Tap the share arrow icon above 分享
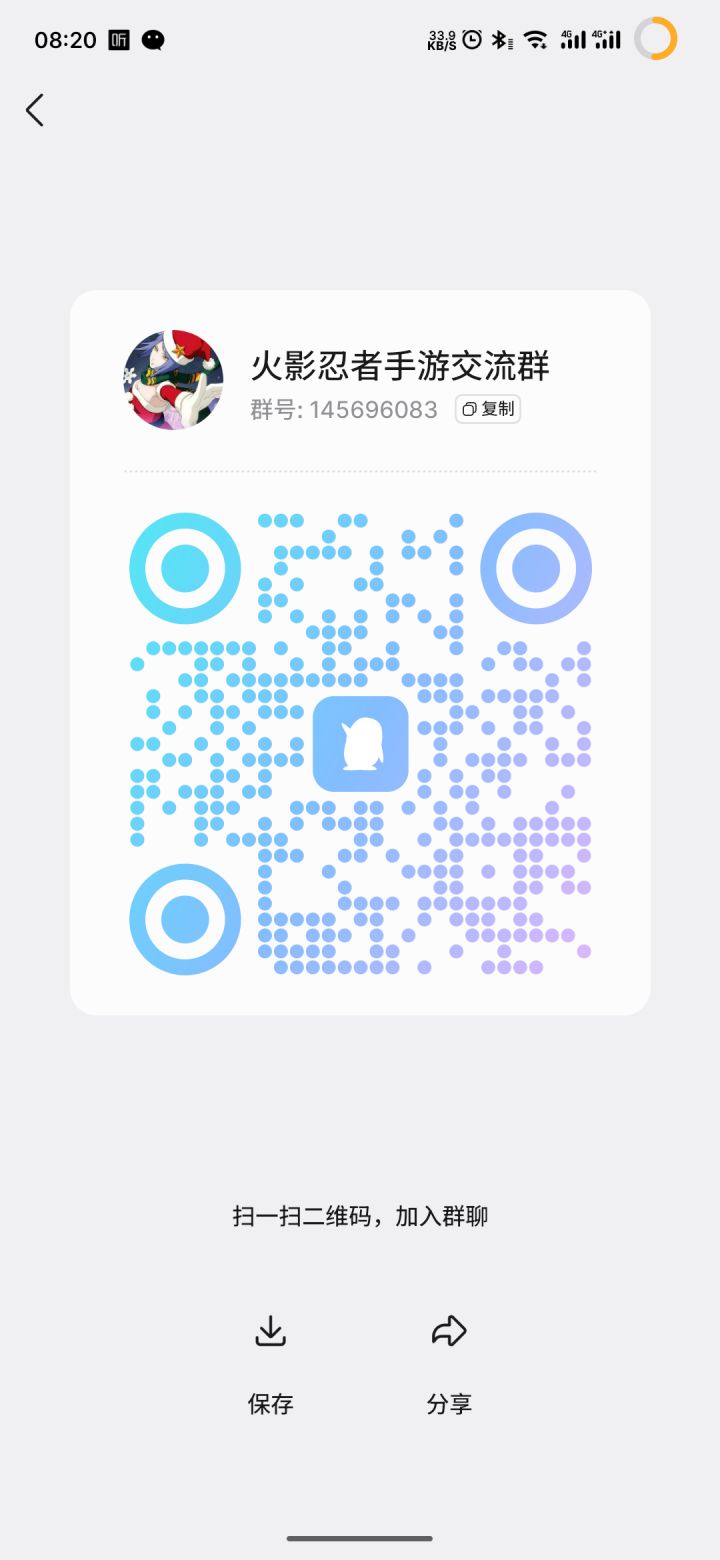Viewport: 720px width, 1560px height. pyautogui.click(x=448, y=1330)
